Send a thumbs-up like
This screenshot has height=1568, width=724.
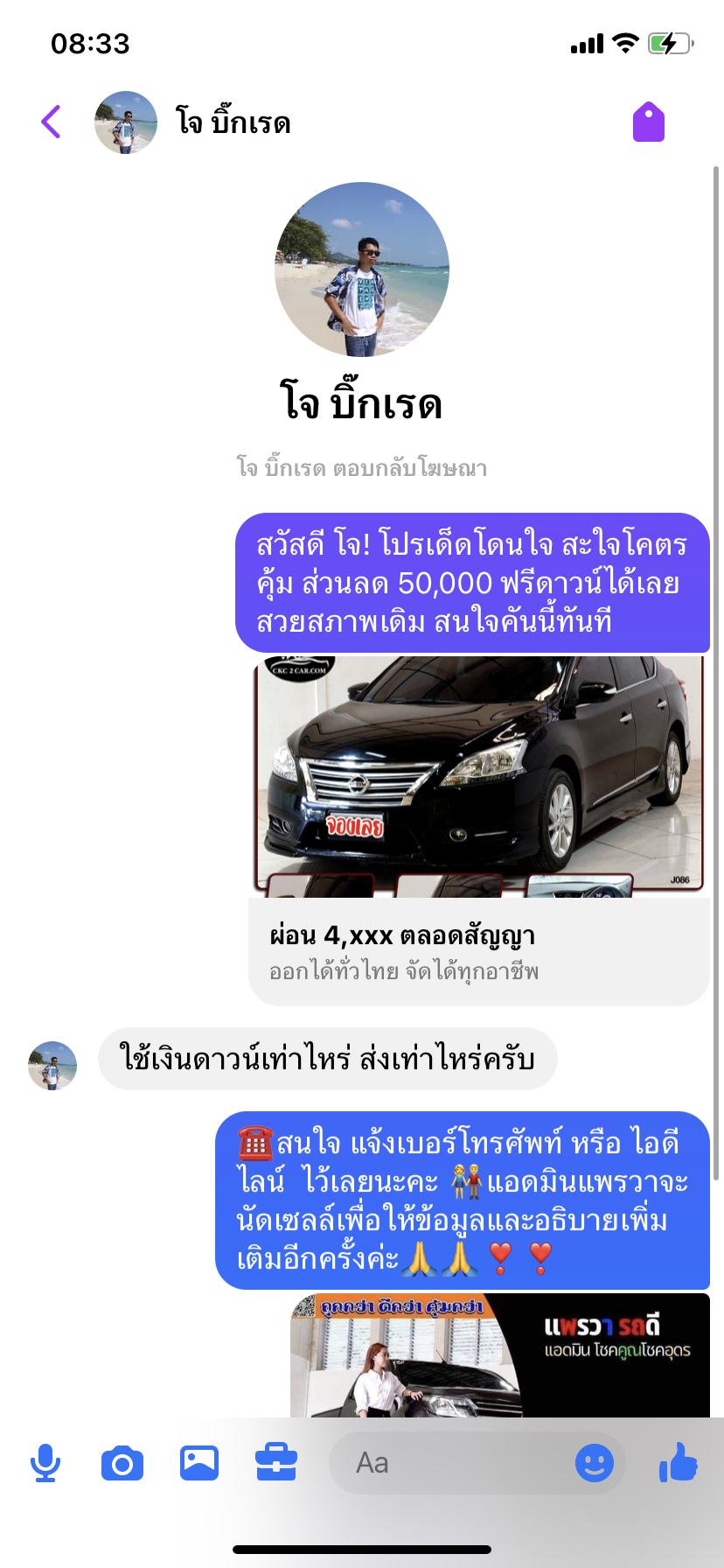(679, 1463)
